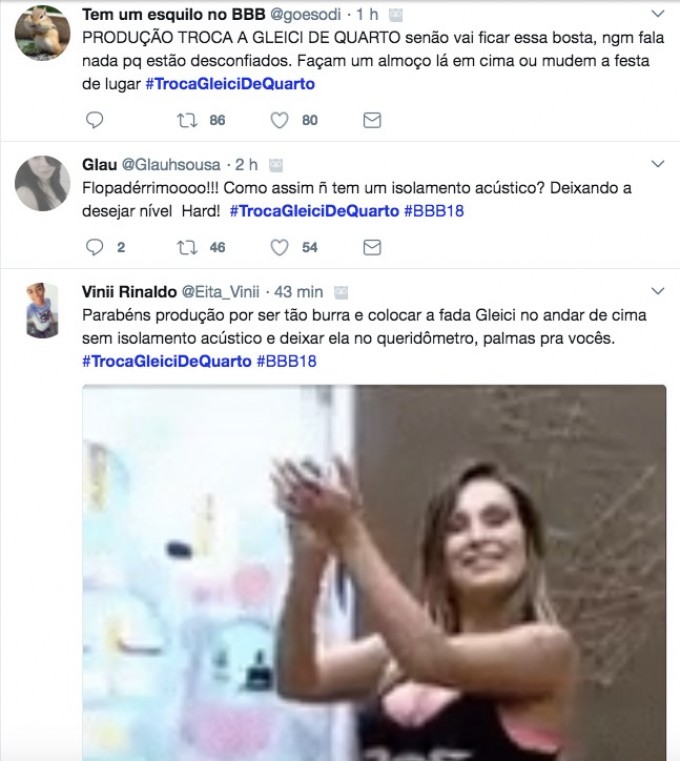Open the #TrocaGleiciDeQuarto hashtag in Vinii Rinaldo's tweet
The width and height of the screenshot is (680, 761).
(x=166, y=360)
